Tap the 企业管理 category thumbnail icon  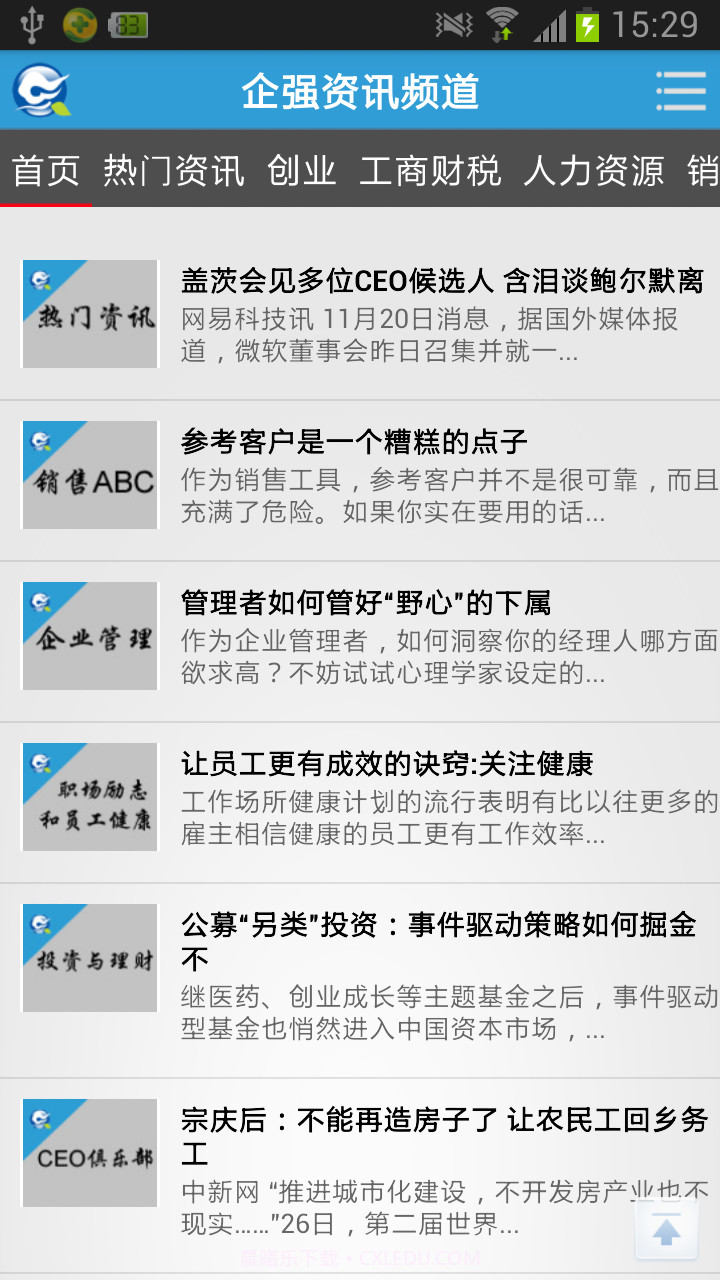coord(89,635)
